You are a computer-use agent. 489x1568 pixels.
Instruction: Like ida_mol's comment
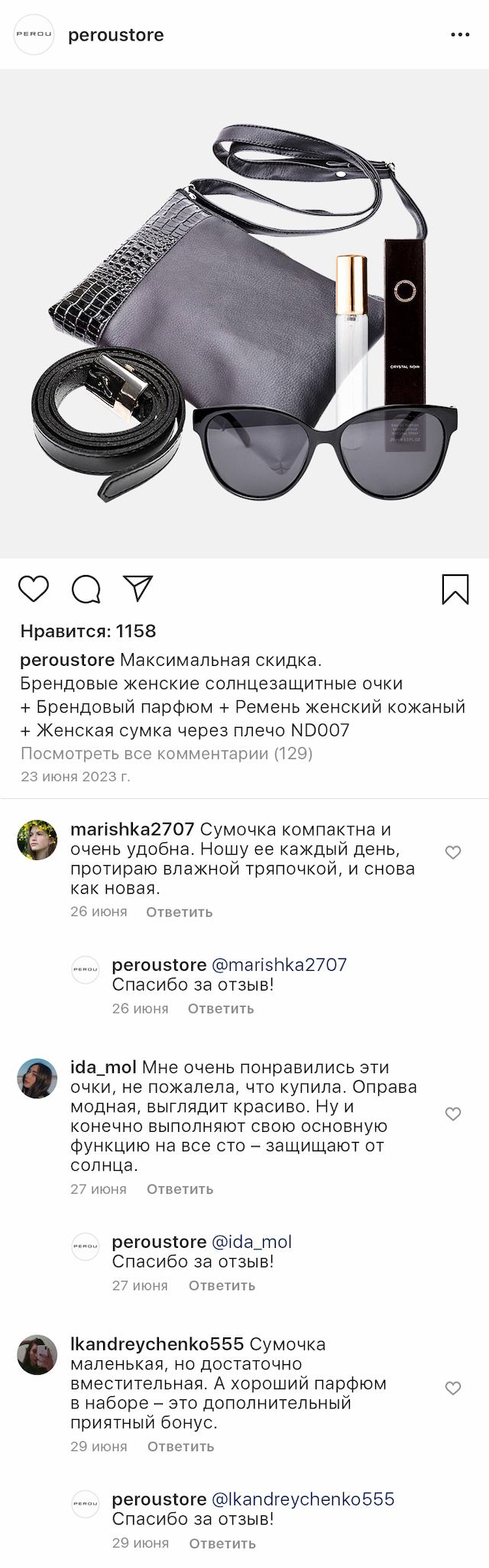click(x=453, y=1114)
